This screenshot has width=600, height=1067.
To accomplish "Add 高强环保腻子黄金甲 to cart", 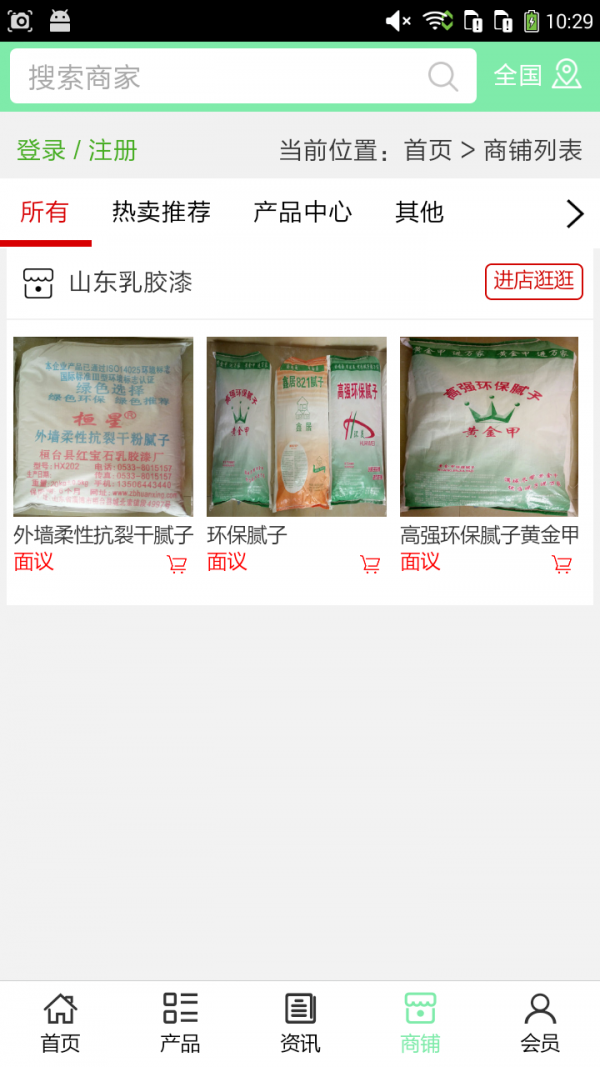I will [562, 565].
